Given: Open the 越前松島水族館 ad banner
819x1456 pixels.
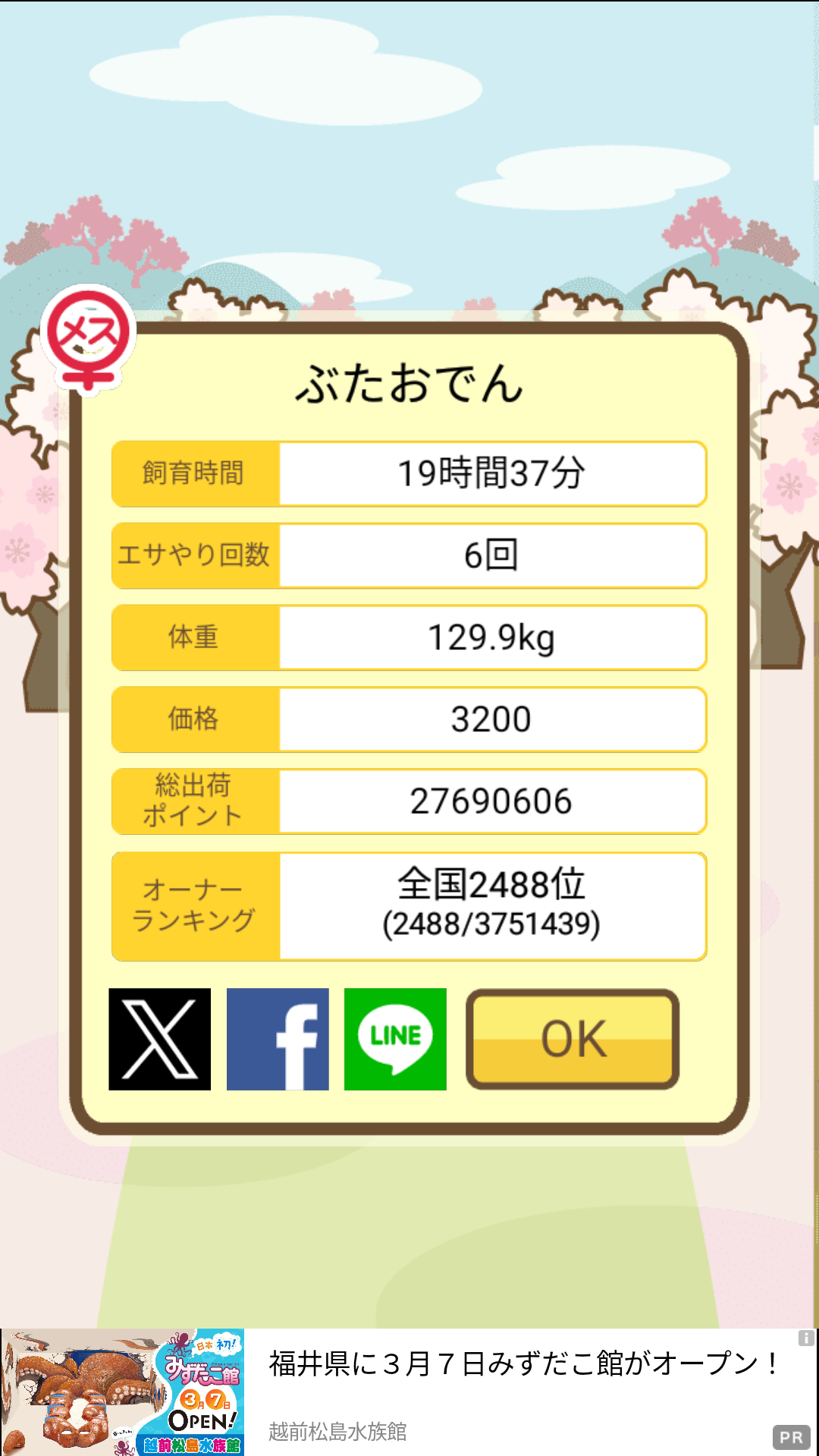Looking at the screenshot, I should (x=409, y=1392).
